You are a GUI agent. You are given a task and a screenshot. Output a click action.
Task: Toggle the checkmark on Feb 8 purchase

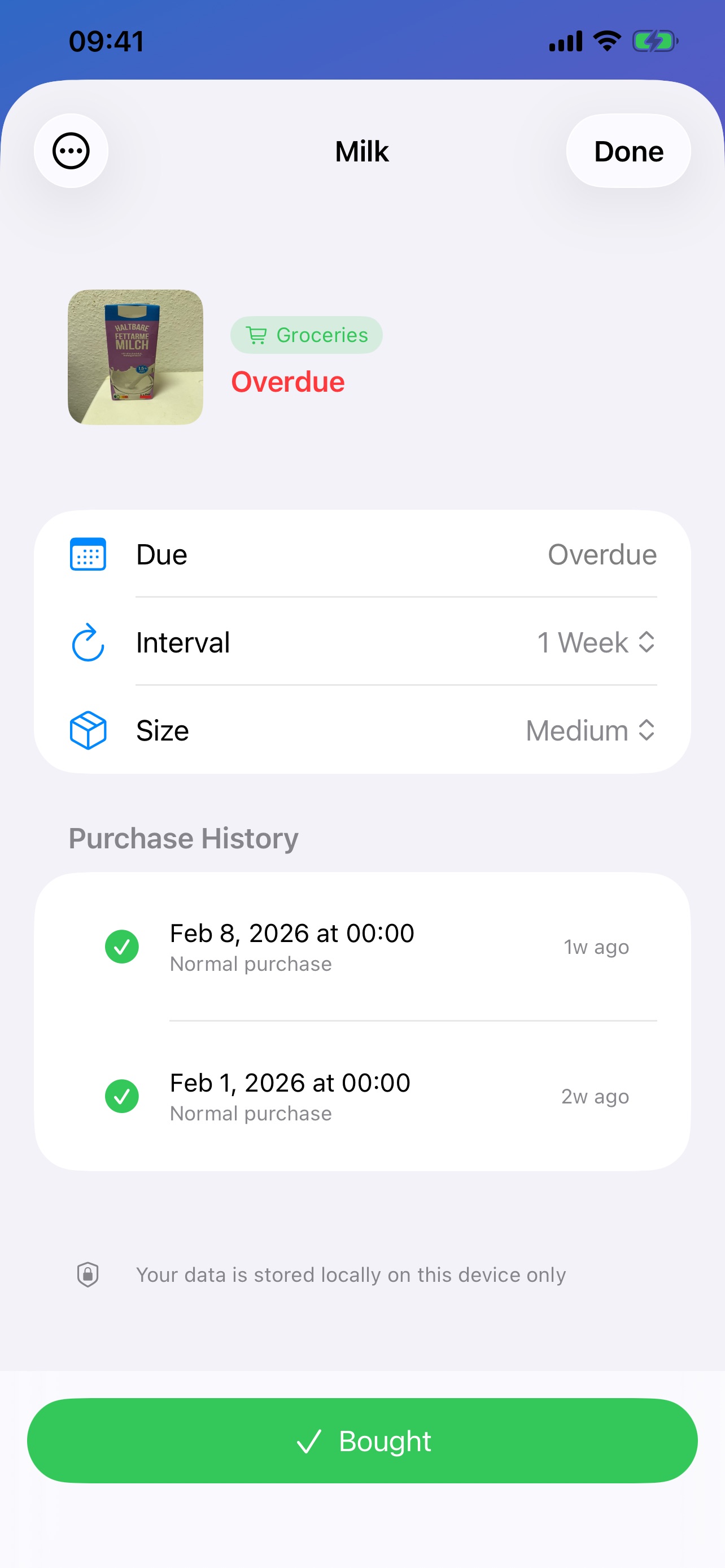pyautogui.click(x=122, y=947)
